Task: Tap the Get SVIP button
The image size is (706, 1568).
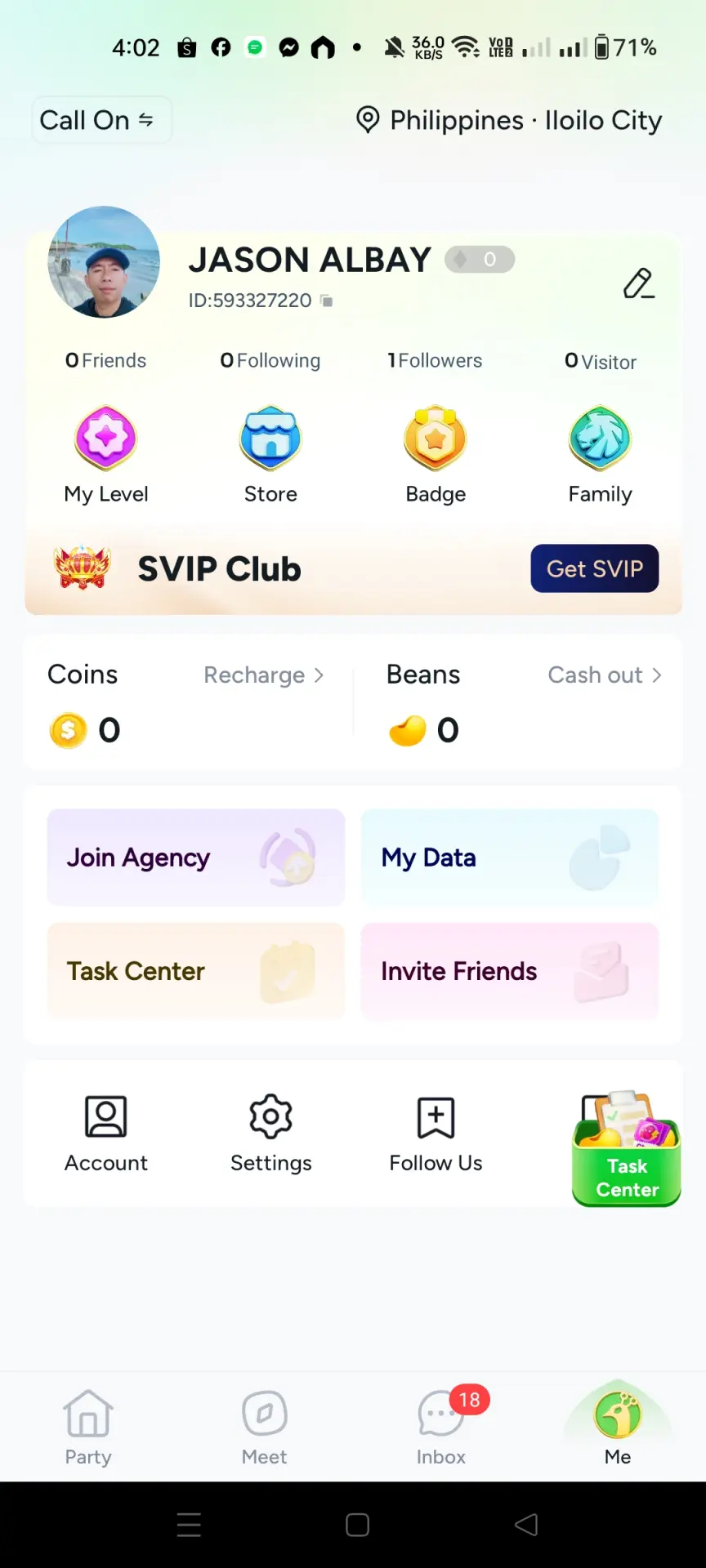Action: point(595,568)
